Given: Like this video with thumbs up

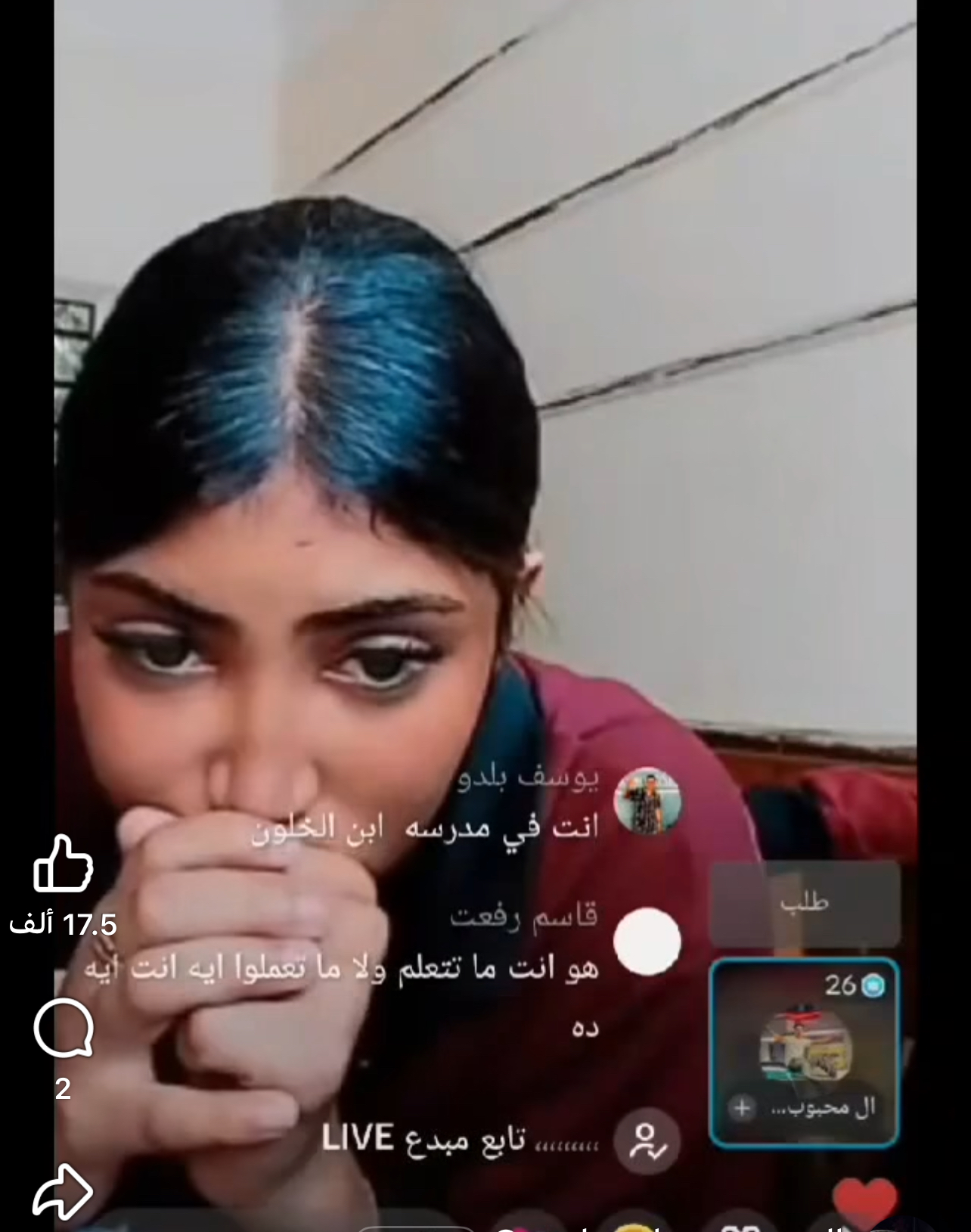Looking at the screenshot, I should click(x=63, y=864).
